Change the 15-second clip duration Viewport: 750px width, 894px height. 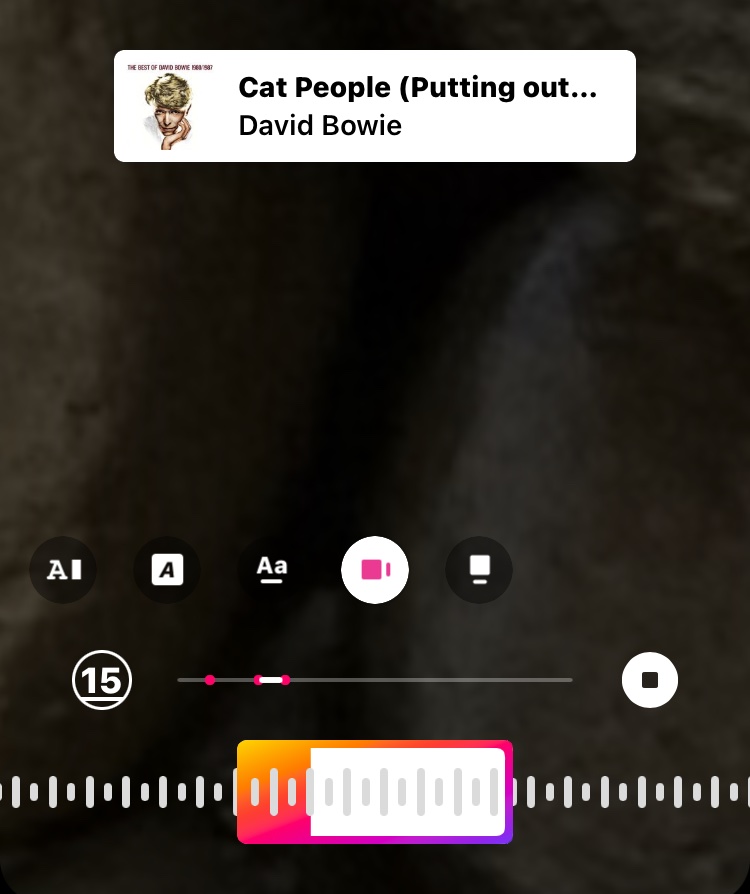tap(102, 681)
